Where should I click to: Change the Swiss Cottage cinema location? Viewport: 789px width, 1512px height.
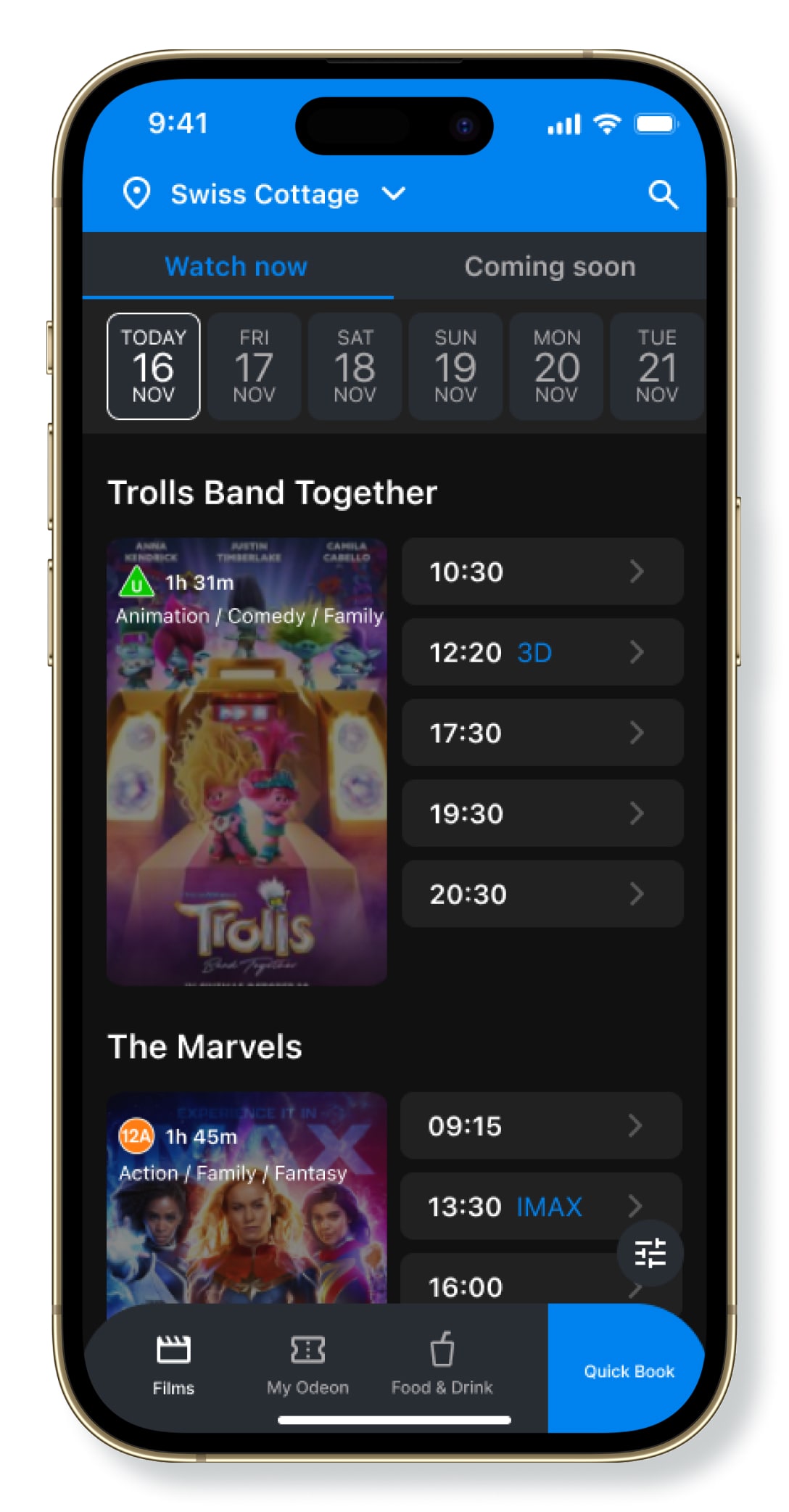[265, 194]
